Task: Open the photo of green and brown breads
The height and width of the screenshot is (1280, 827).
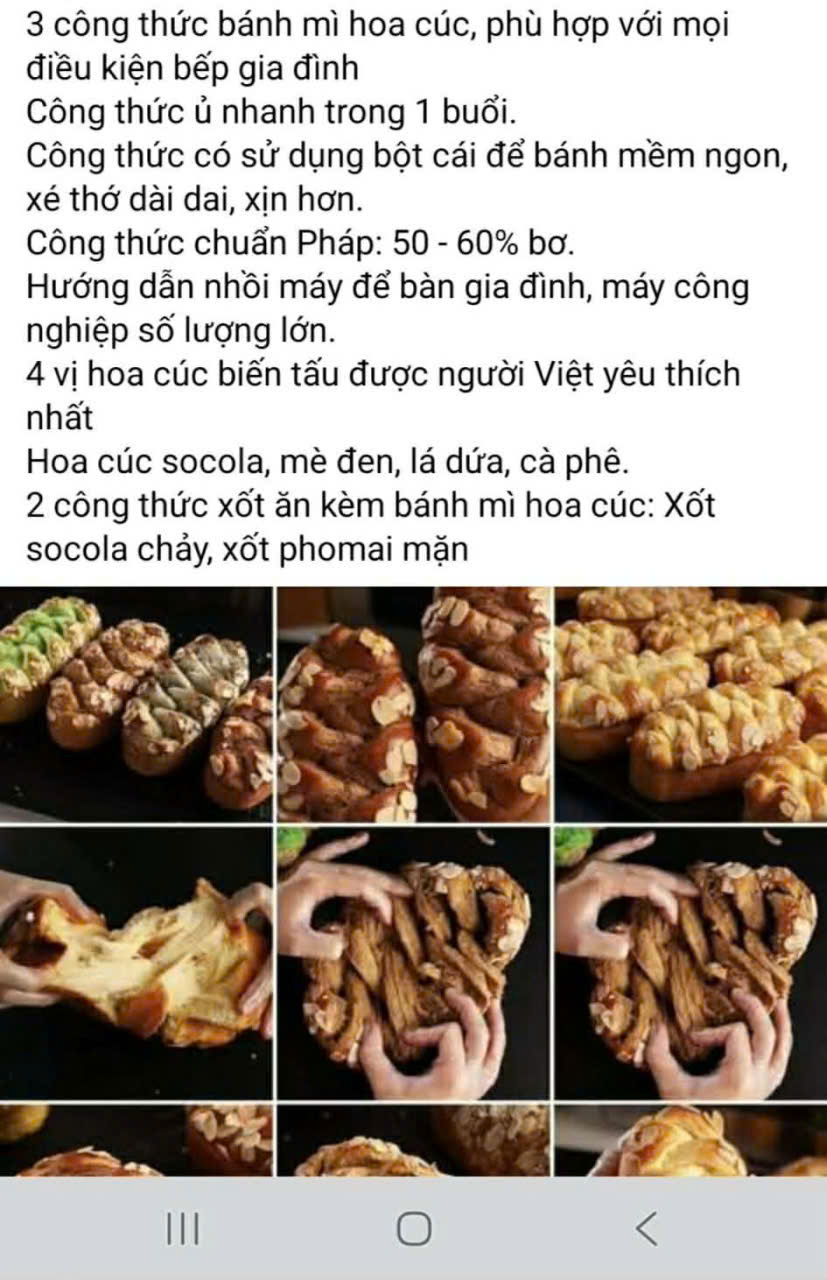Action: tap(136, 704)
